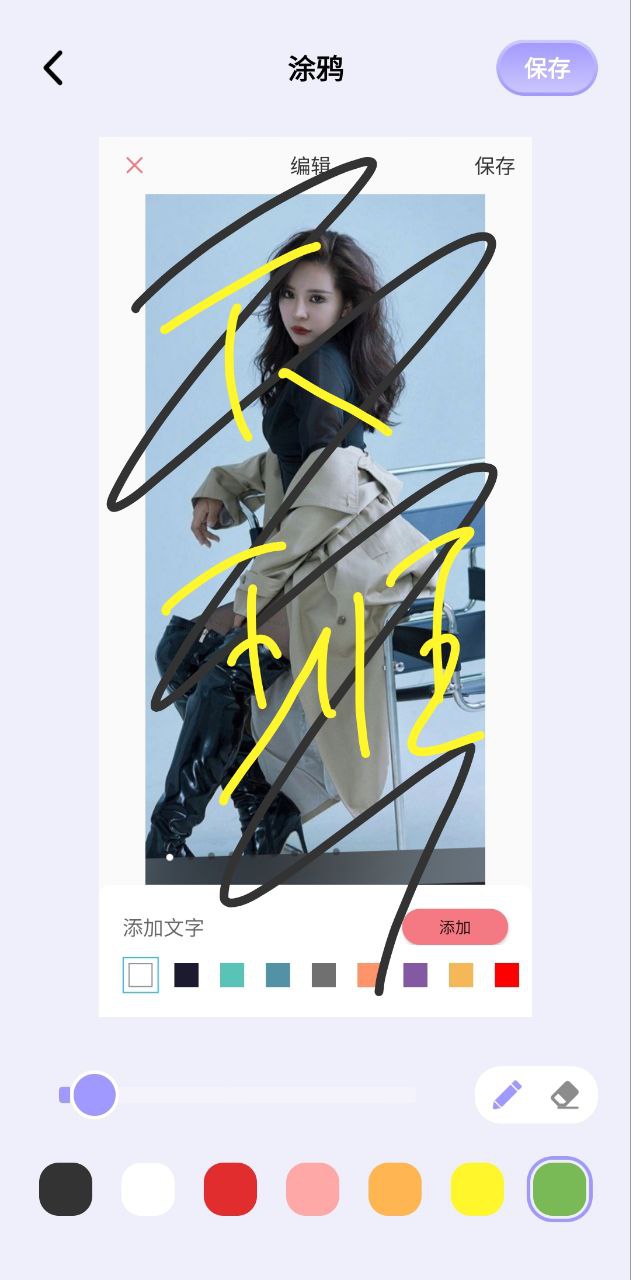
Task: Select the green brush color
Action: (559, 1189)
